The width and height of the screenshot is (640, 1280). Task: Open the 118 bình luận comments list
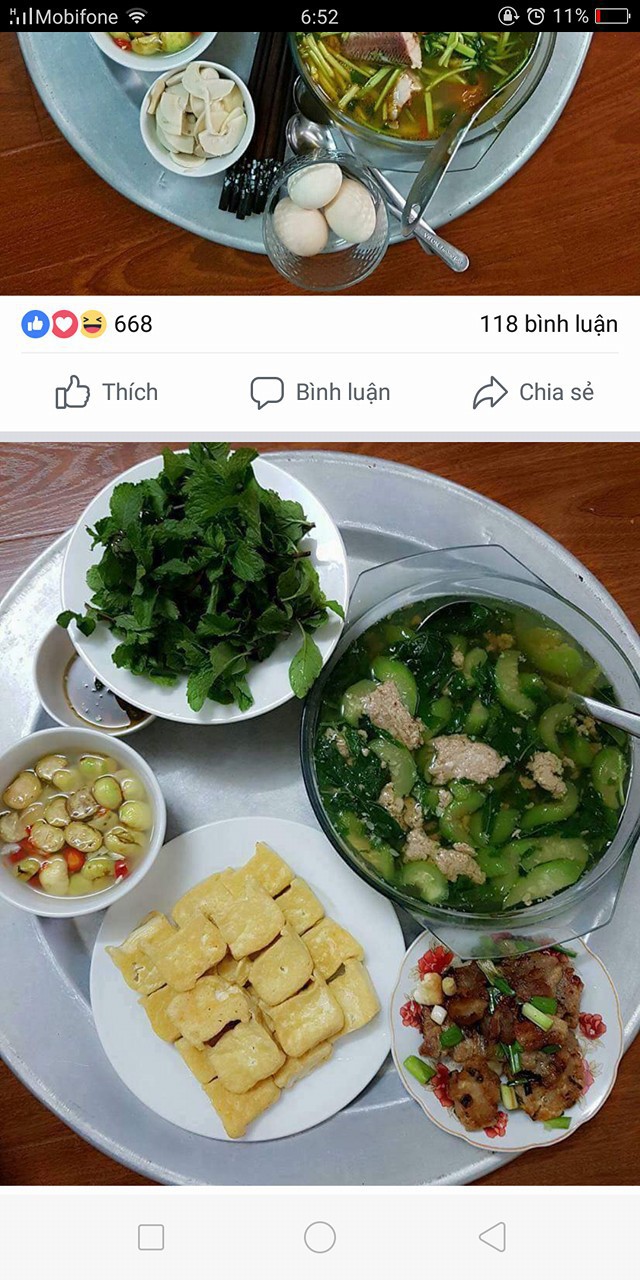coord(548,324)
